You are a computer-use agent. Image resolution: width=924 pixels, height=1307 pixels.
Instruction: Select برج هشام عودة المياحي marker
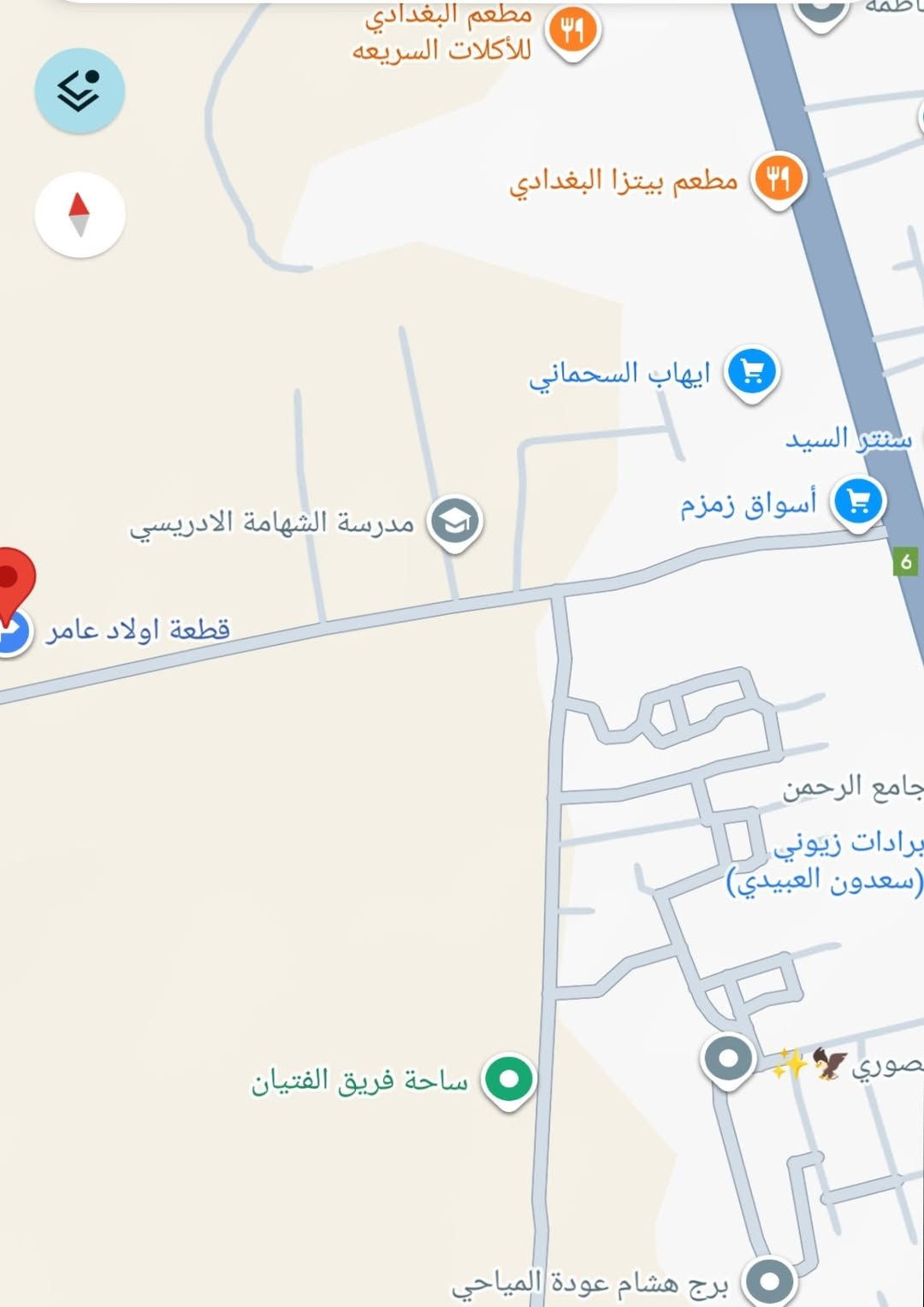tap(769, 1280)
